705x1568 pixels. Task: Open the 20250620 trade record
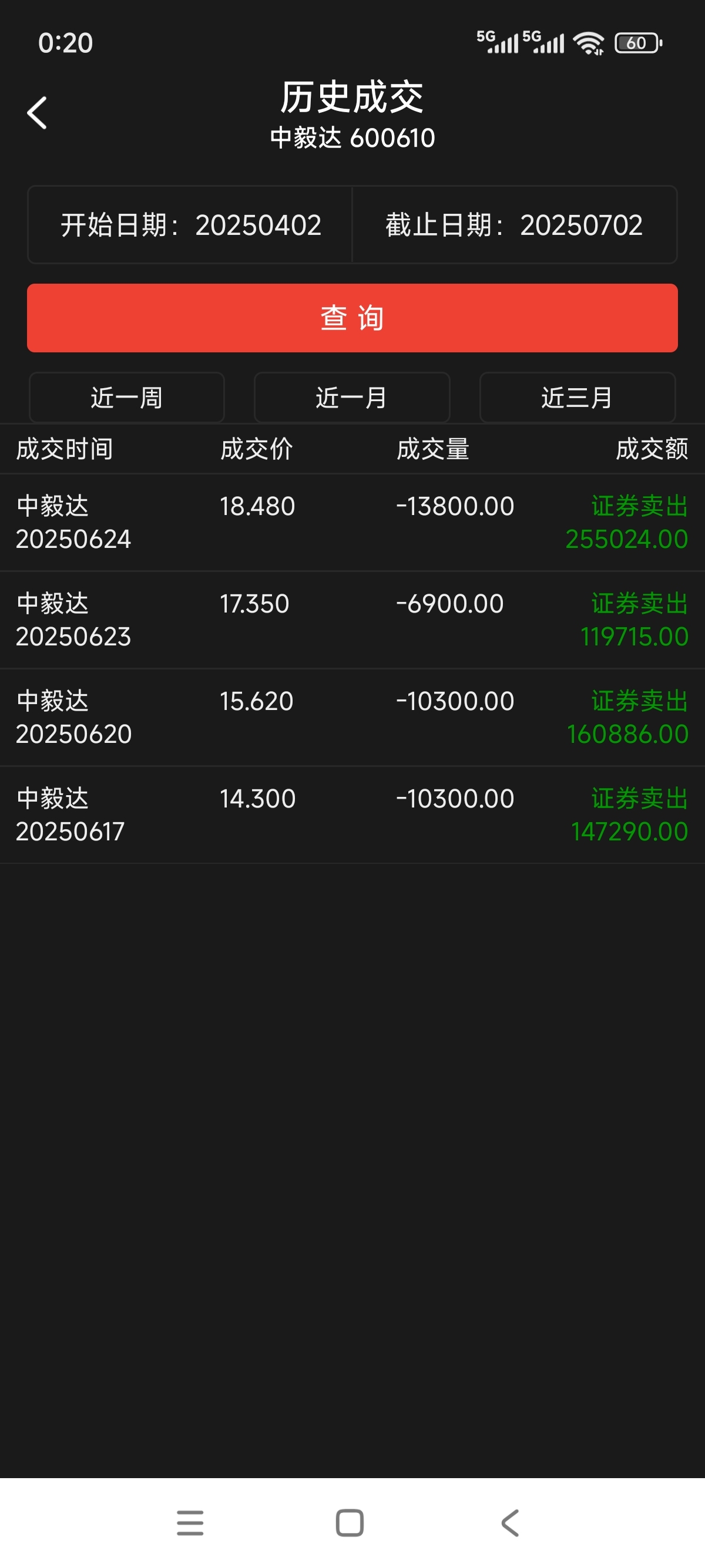(x=352, y=718)
